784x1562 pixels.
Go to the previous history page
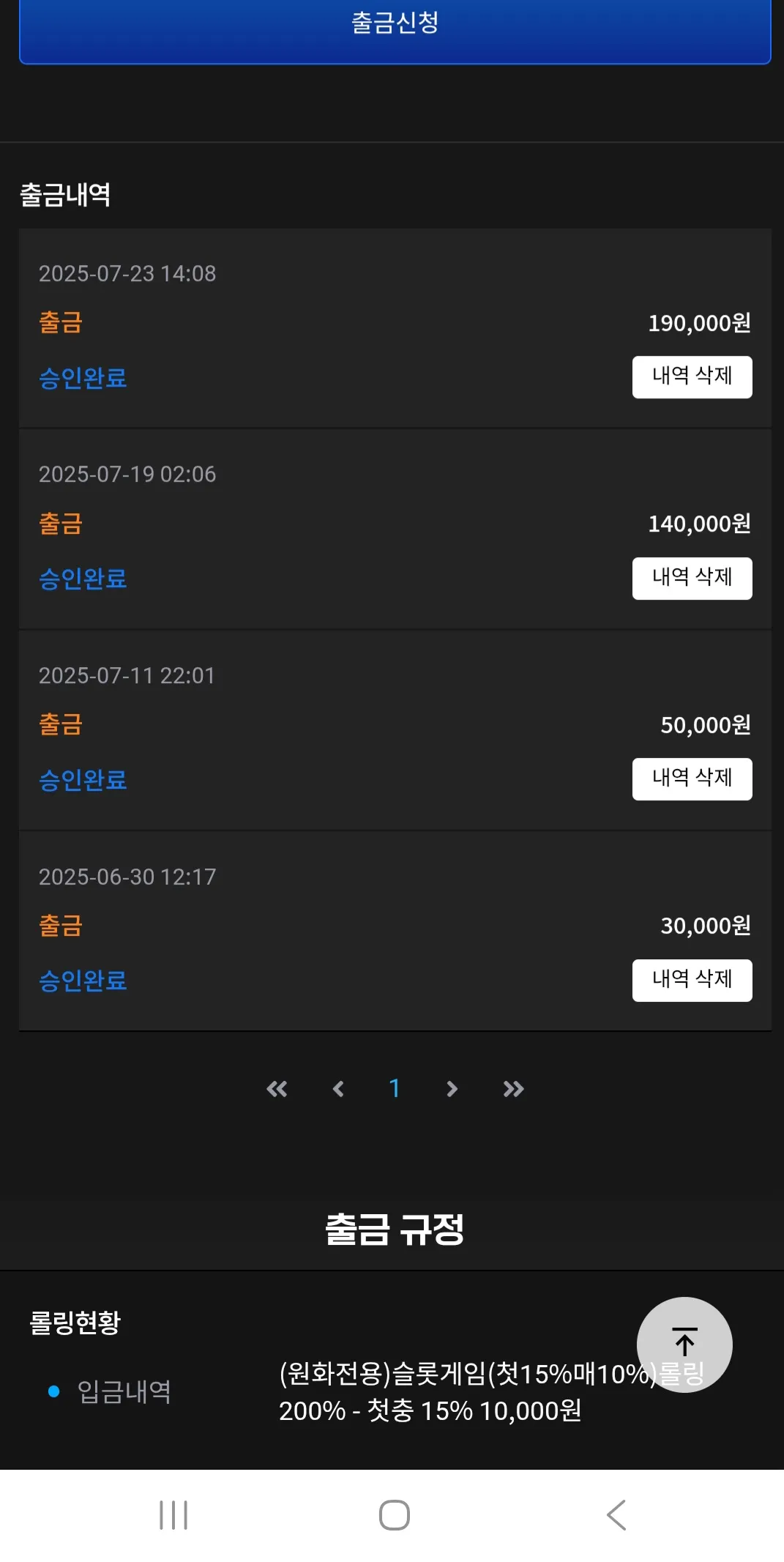click(x=337, y=1089)
